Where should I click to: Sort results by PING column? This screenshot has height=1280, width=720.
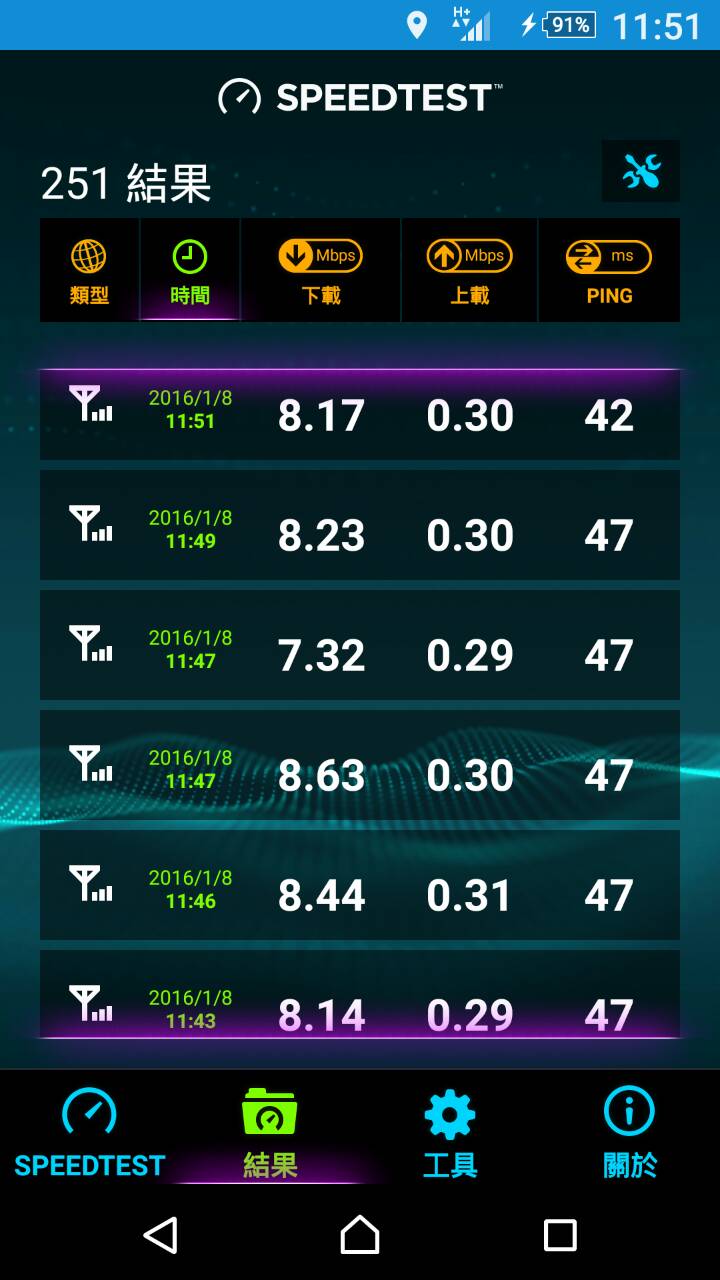coord(609,271)
